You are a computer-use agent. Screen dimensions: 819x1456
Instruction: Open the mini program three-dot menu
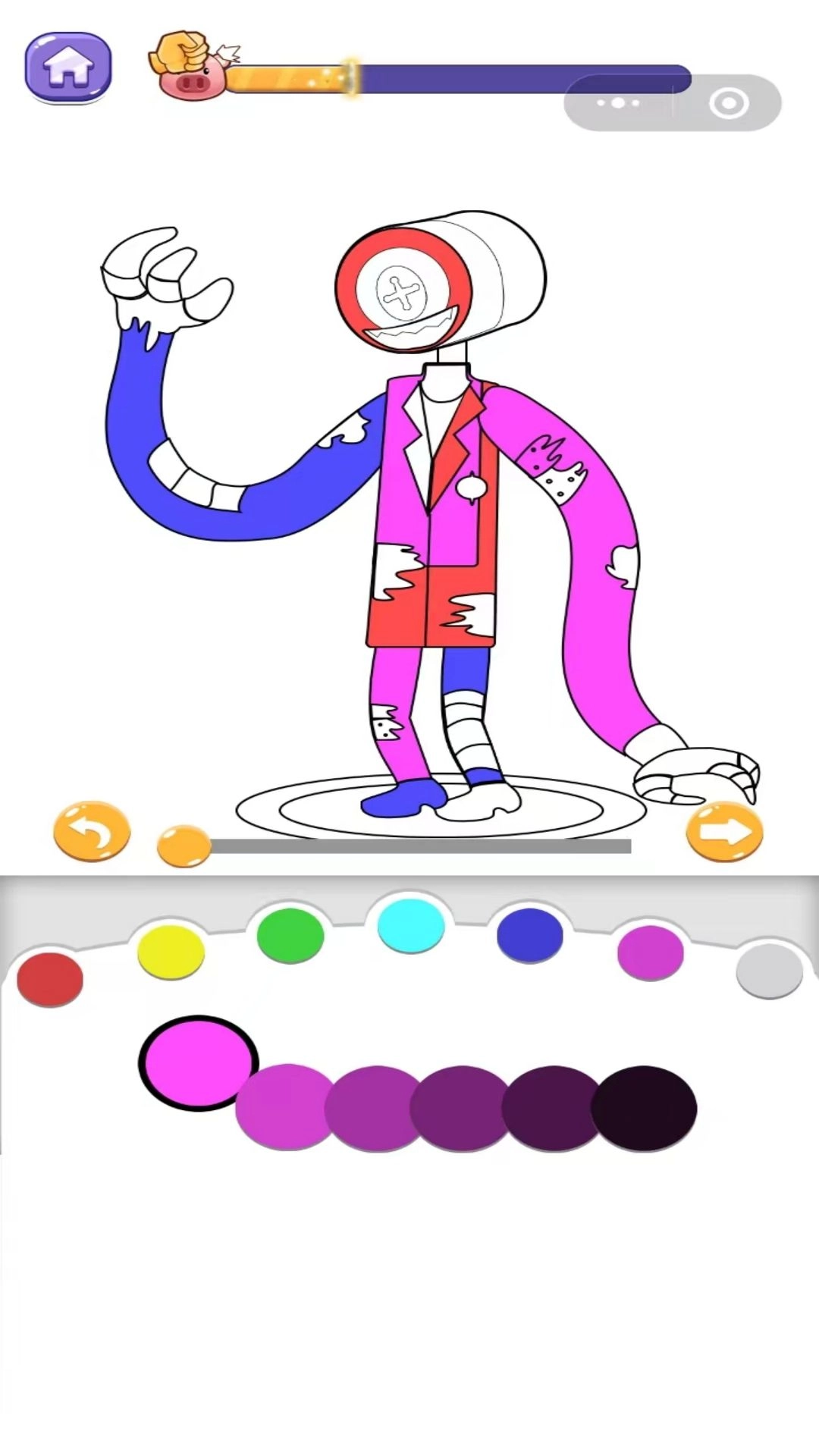[x=618, y=103]
